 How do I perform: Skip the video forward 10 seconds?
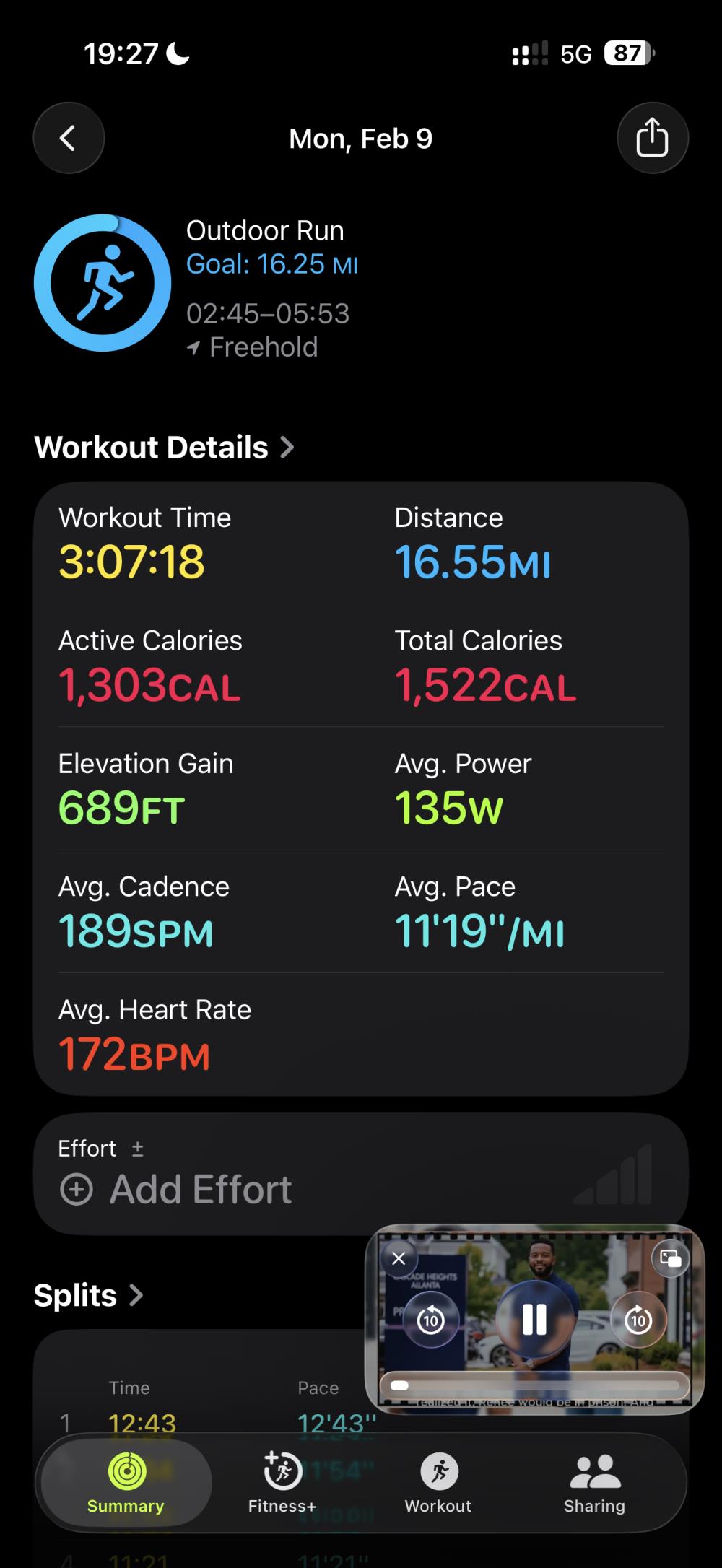pos(638,1320)
